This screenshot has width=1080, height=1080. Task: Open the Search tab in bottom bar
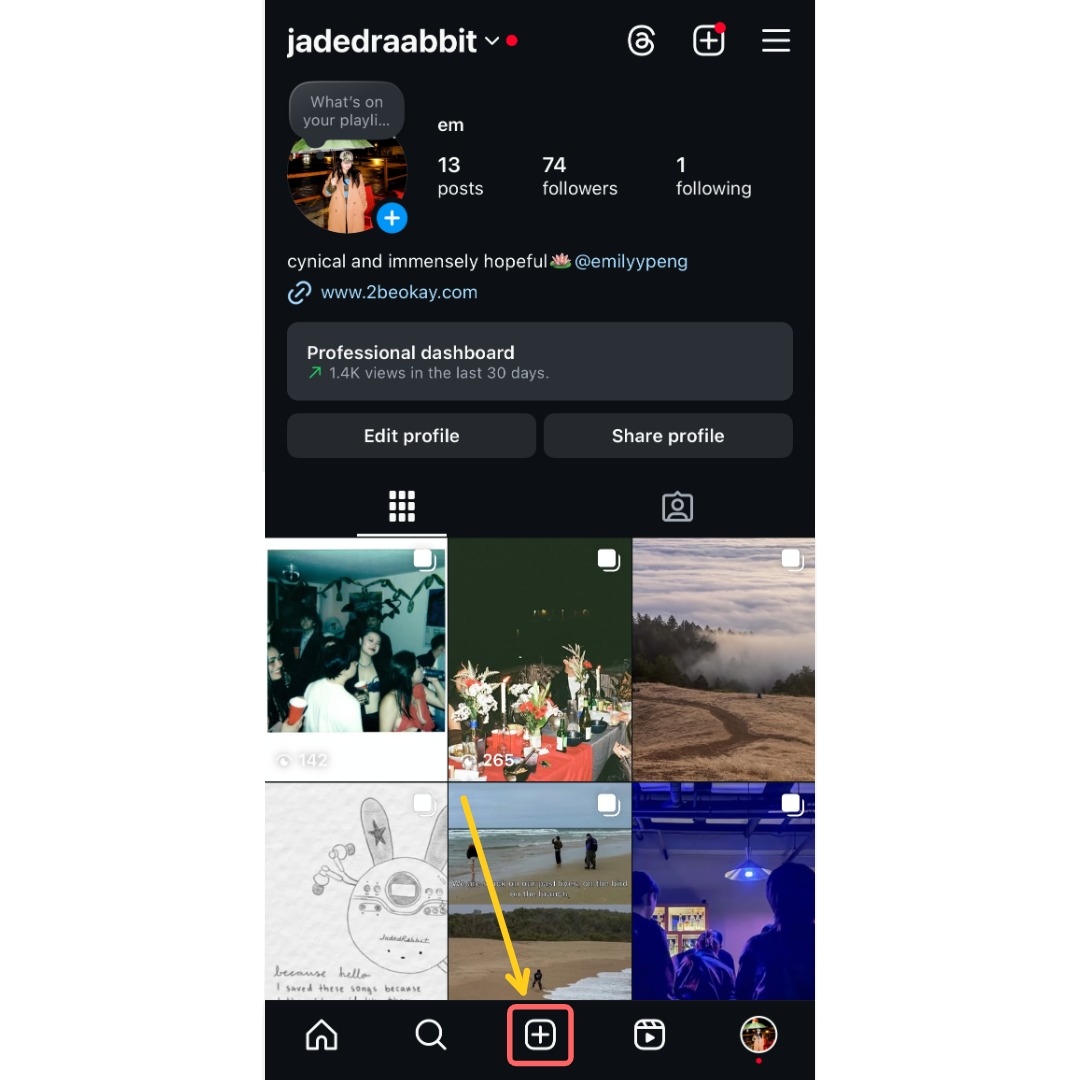point(430,1035)
